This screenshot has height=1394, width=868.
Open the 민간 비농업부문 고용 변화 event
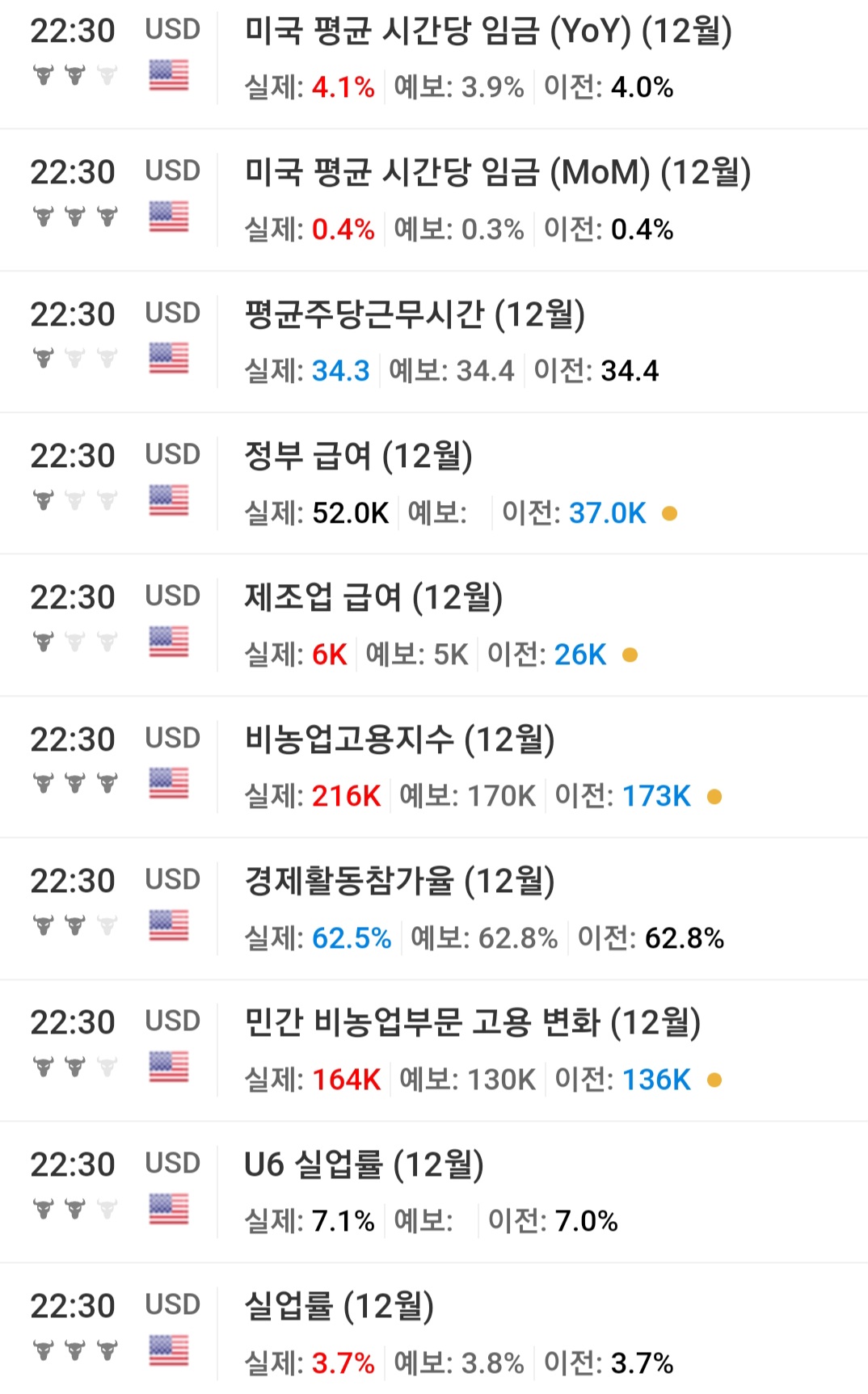(473, 1021)
